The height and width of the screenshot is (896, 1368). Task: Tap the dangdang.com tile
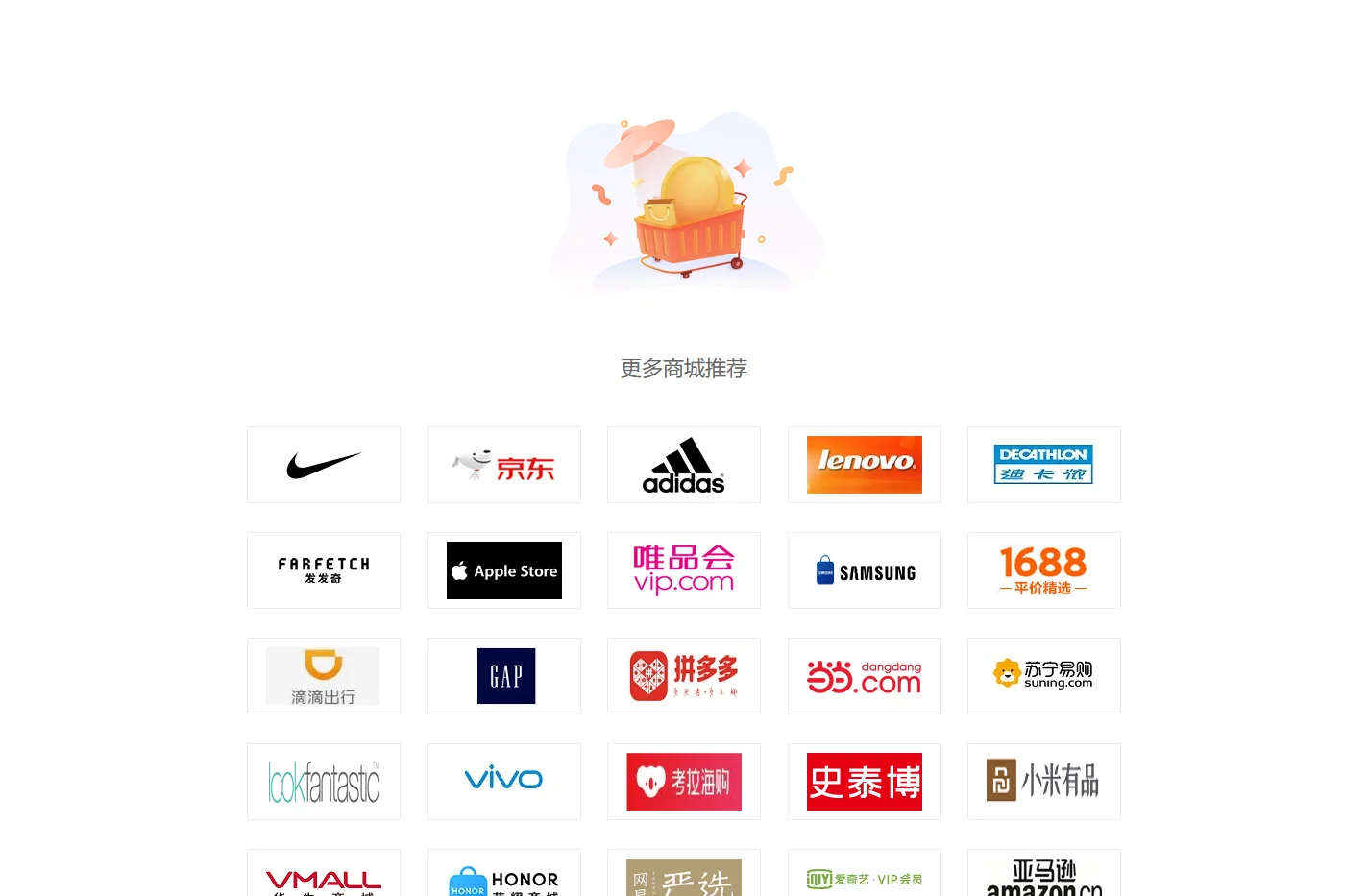point(865,676)
